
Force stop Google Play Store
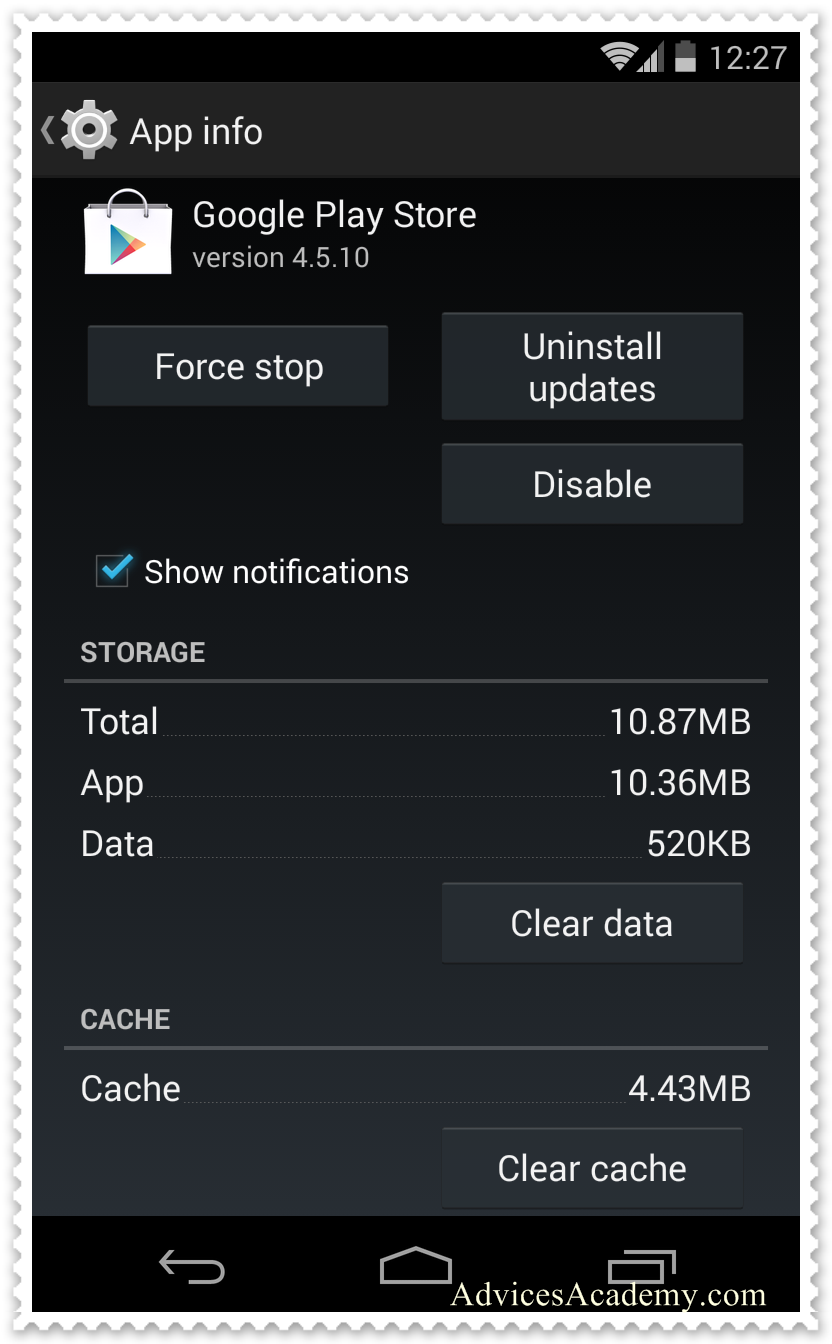238,366
